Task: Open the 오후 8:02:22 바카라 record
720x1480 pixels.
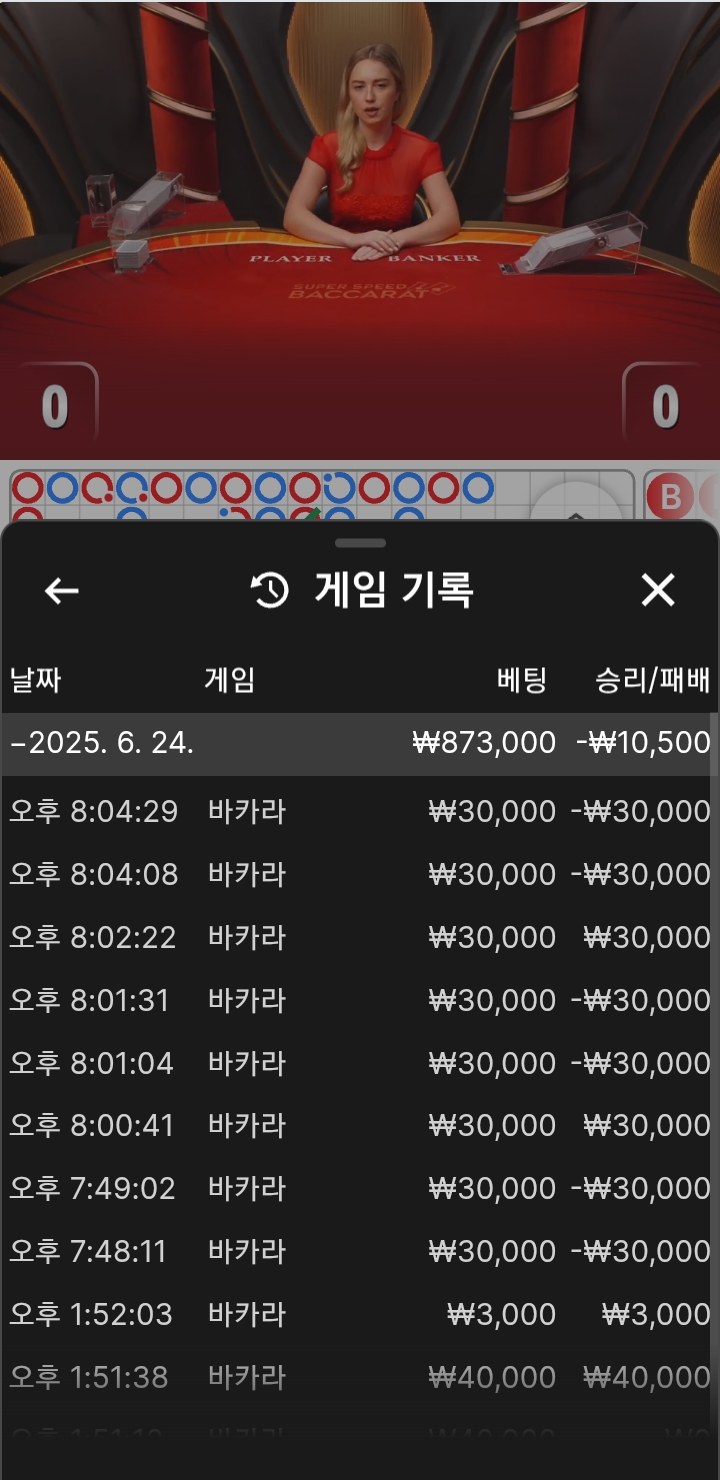Action: click(358, 937)
